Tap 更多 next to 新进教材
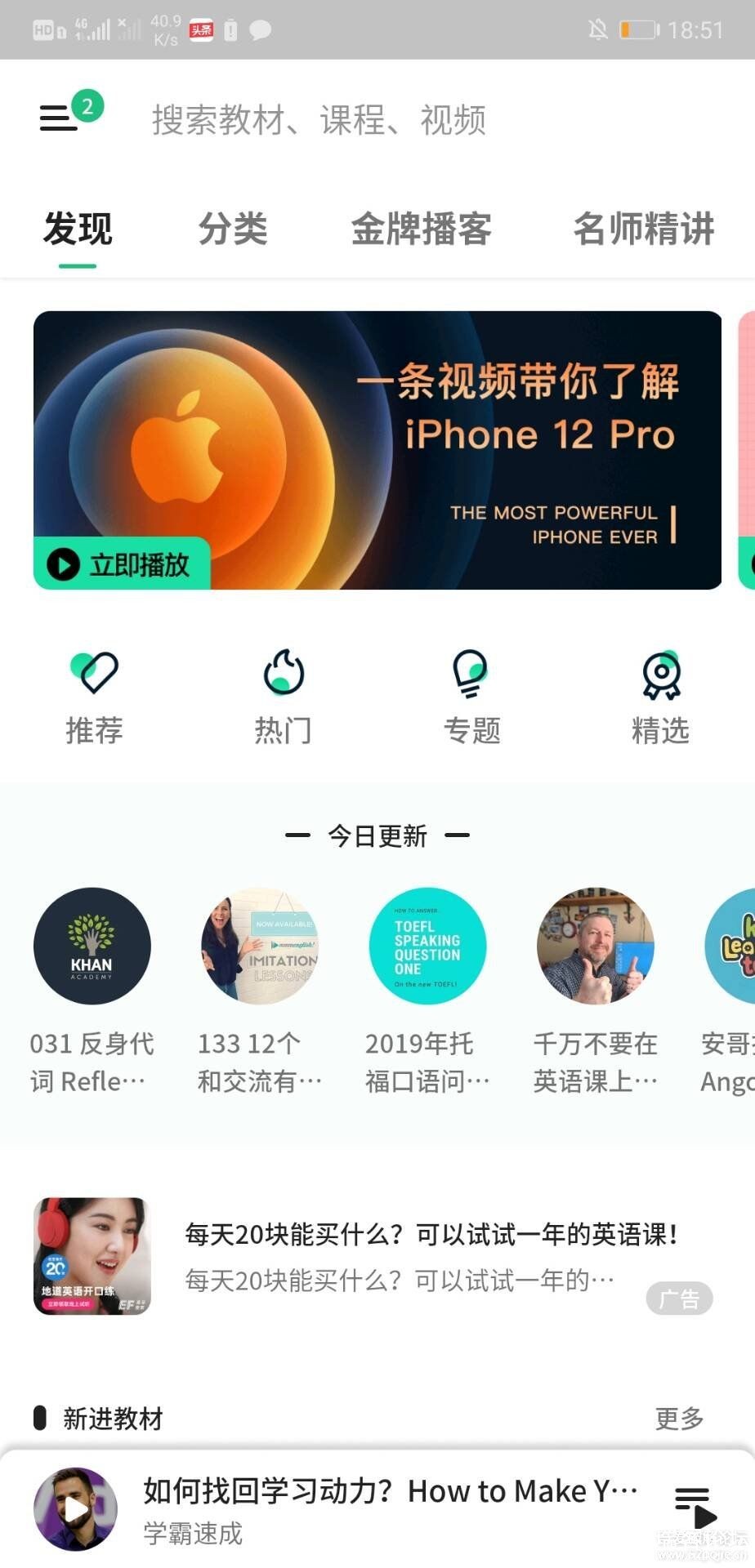This screenshot has width=755, height=1568. [x=679, y=1419]
